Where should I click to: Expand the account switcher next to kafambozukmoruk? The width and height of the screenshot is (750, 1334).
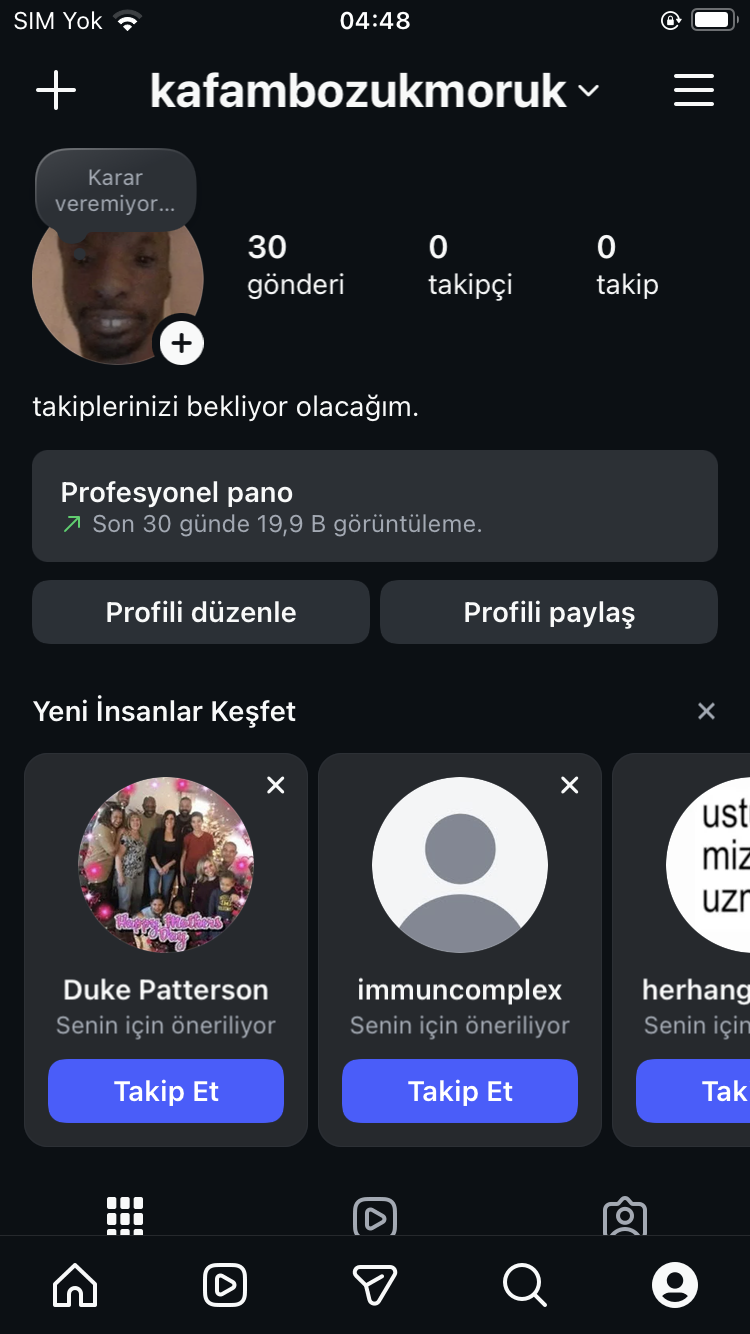590,90
